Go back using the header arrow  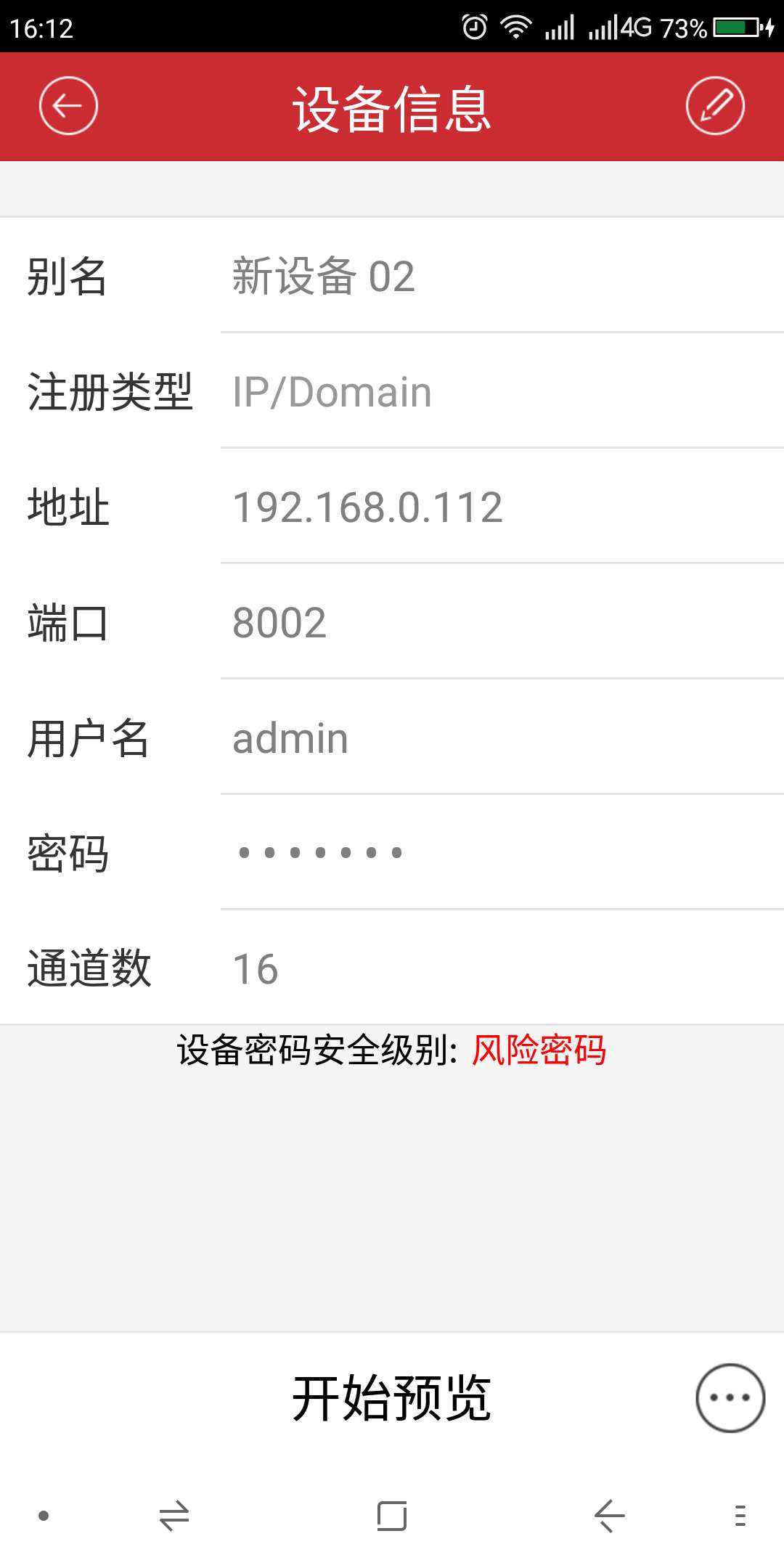coord(68,106)
